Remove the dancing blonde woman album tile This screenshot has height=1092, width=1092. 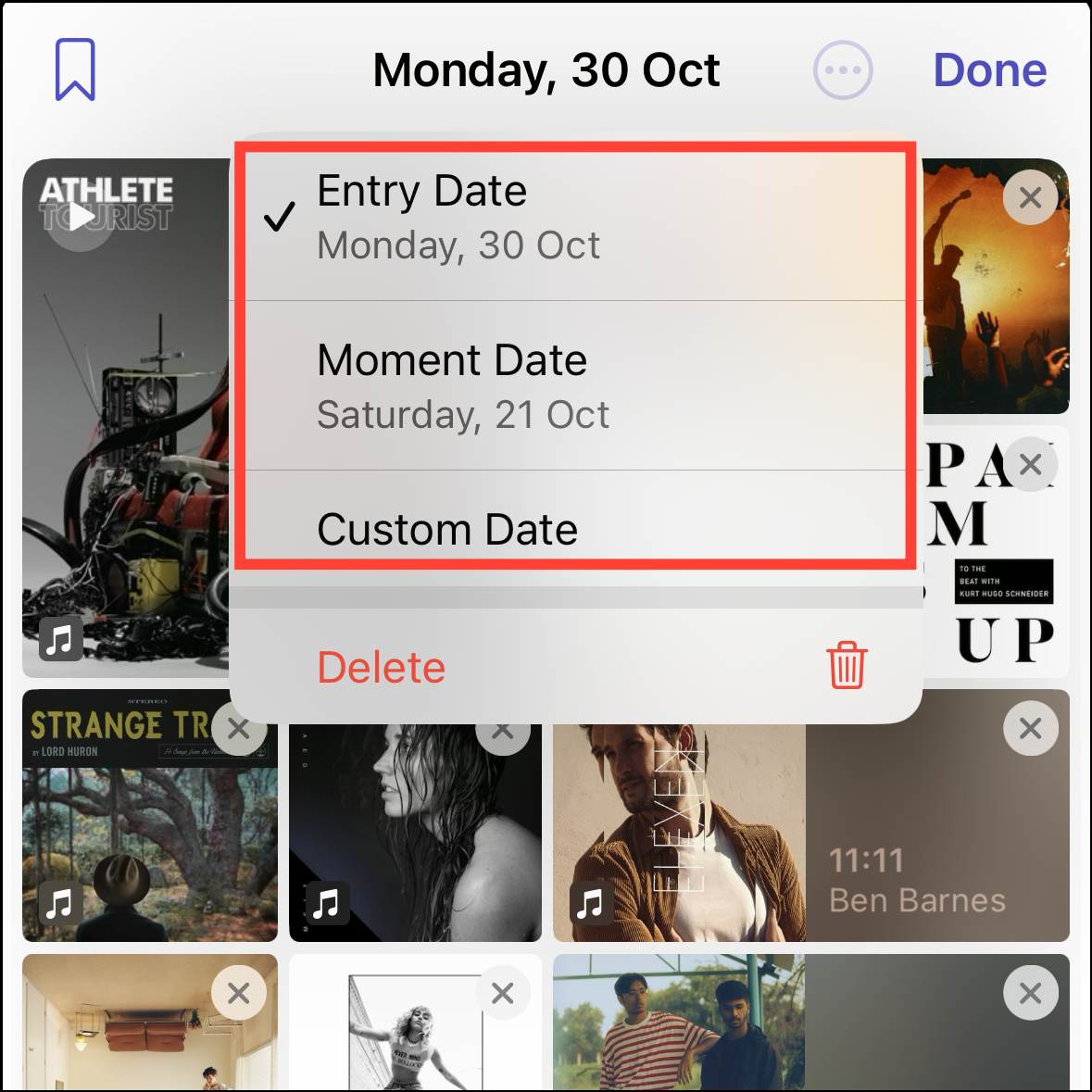tap(502, 993)
